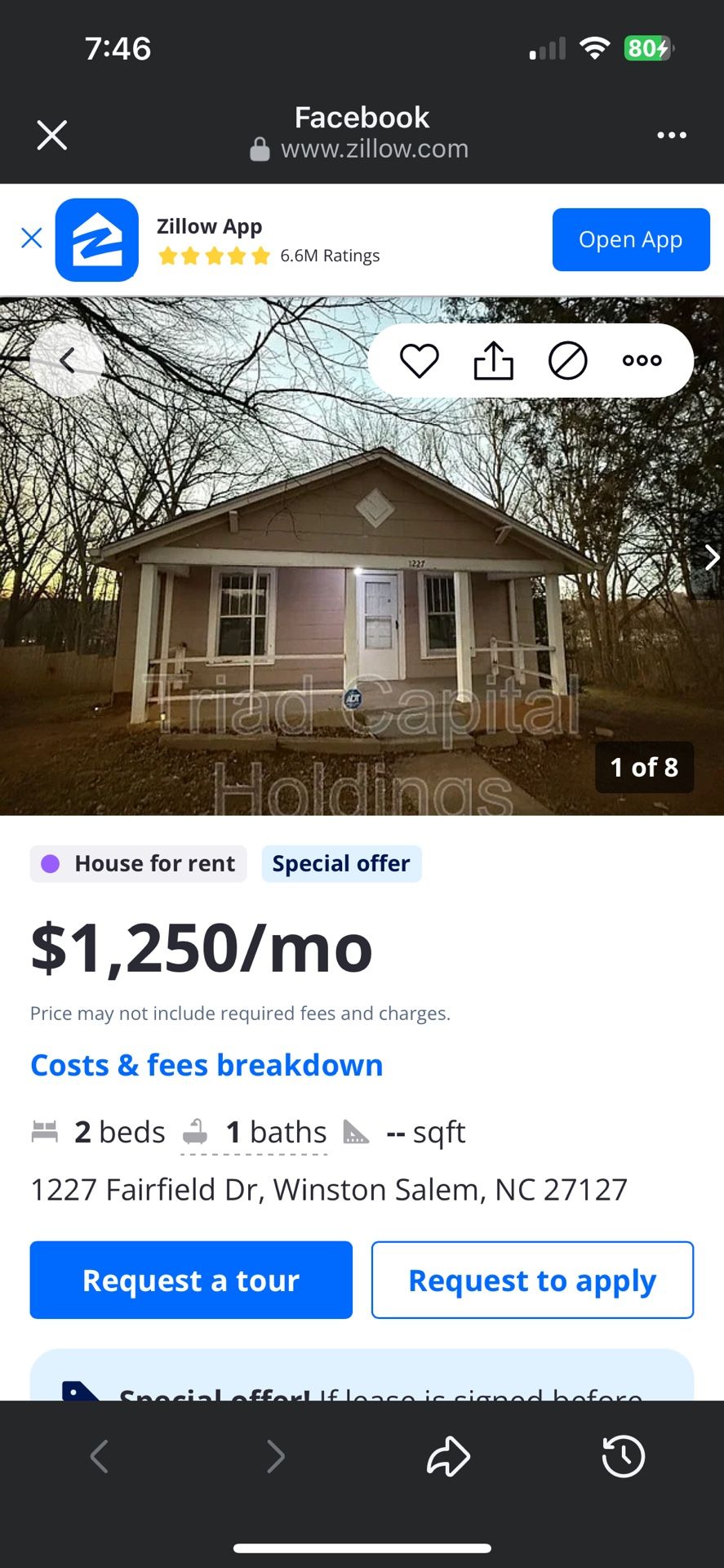This screenshot has height=1568, width=724.
Task: Show the next listing photo
Action: [711, 558]
